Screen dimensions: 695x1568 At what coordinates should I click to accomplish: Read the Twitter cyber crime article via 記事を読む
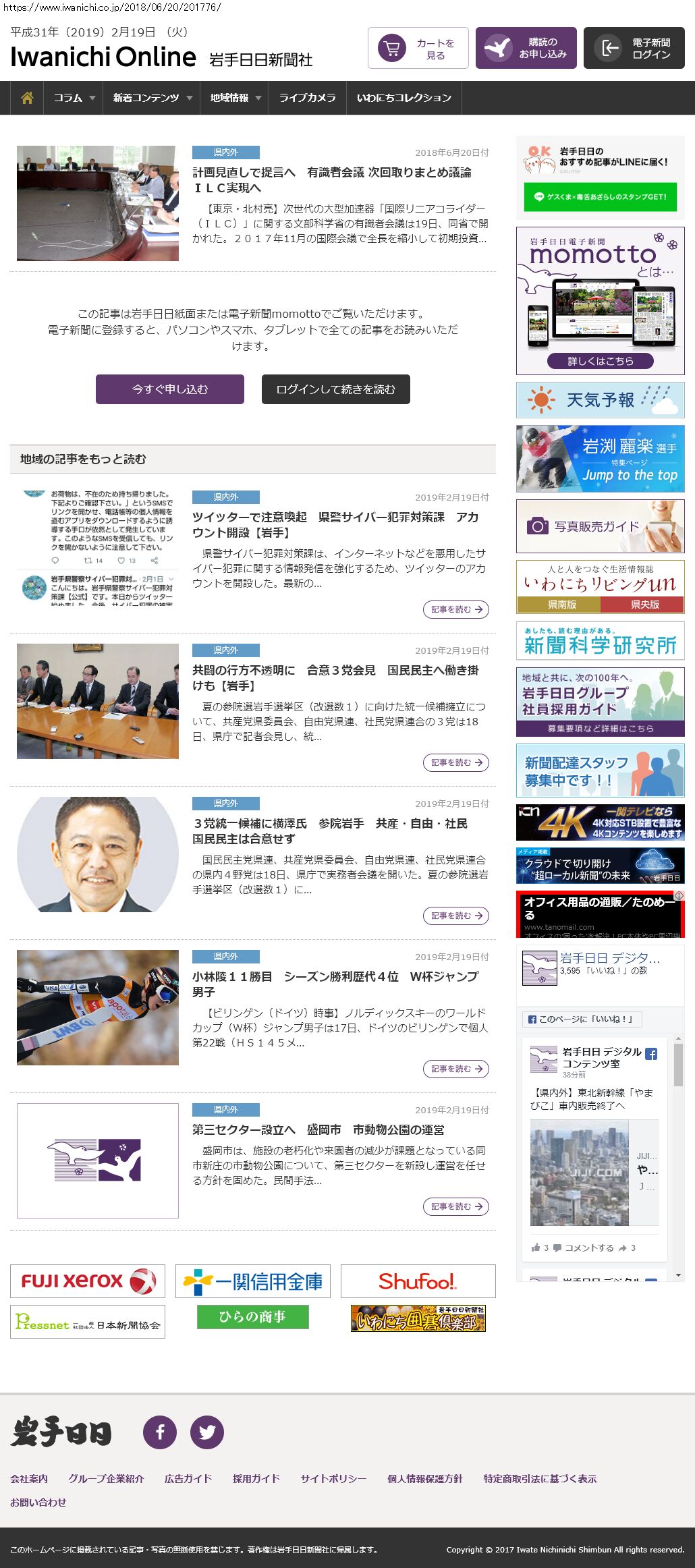(x=456, y=609)
